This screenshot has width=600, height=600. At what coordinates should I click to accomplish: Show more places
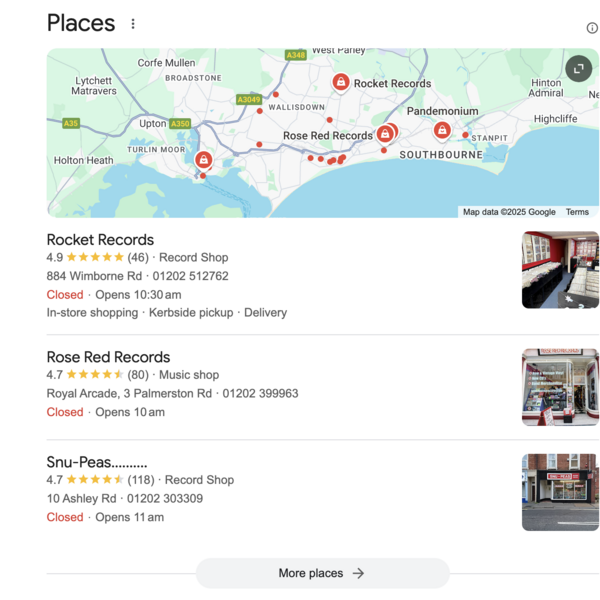tap(322, 573)
